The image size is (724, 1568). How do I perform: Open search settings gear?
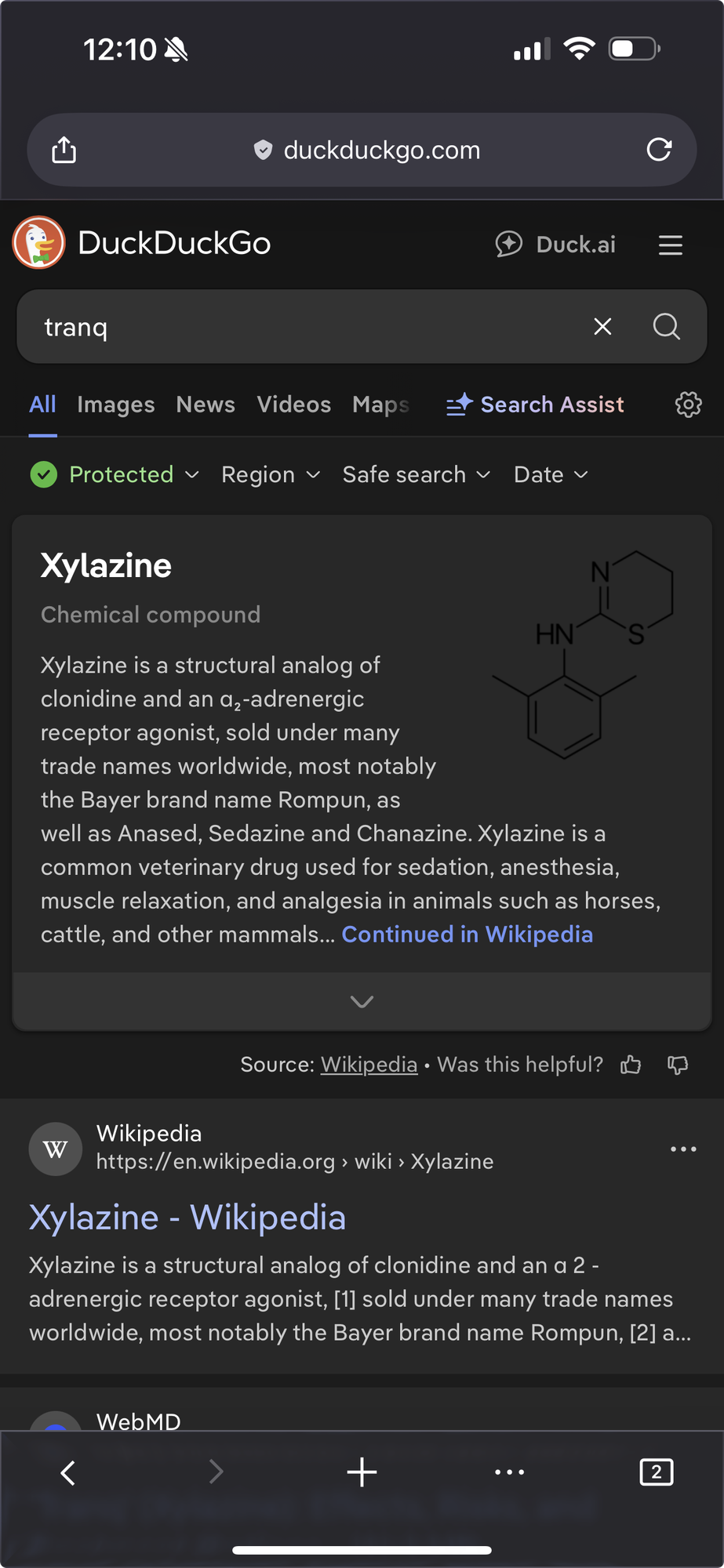(688, 405)
